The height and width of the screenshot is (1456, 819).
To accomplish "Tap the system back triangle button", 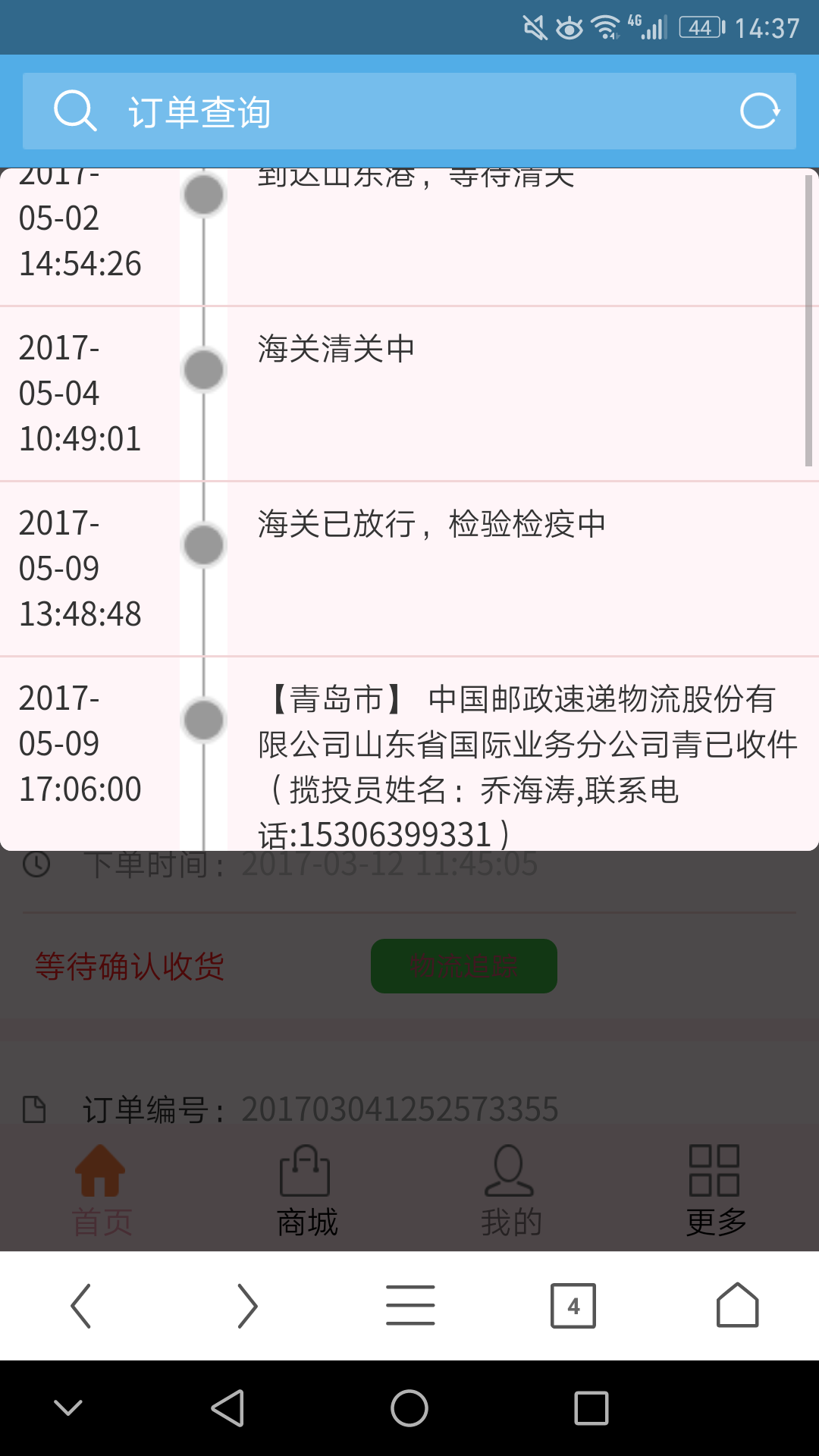I will point(227,1408).
